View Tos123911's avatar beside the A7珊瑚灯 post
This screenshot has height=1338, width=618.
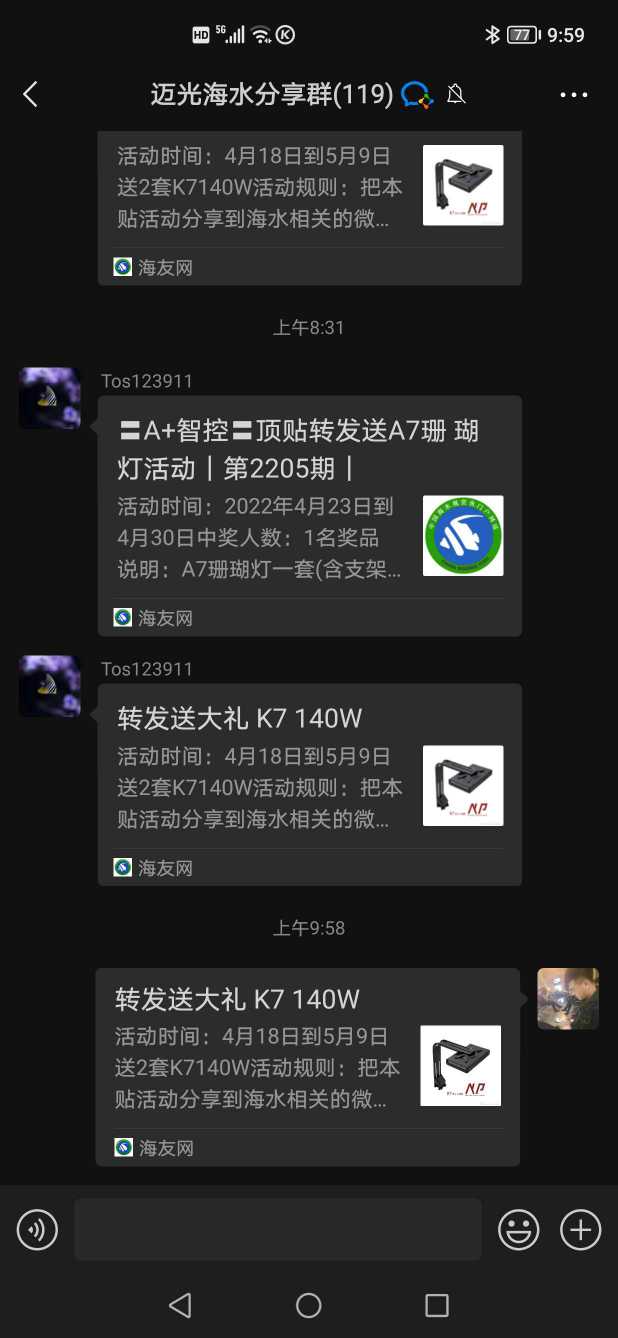point(50,398)
